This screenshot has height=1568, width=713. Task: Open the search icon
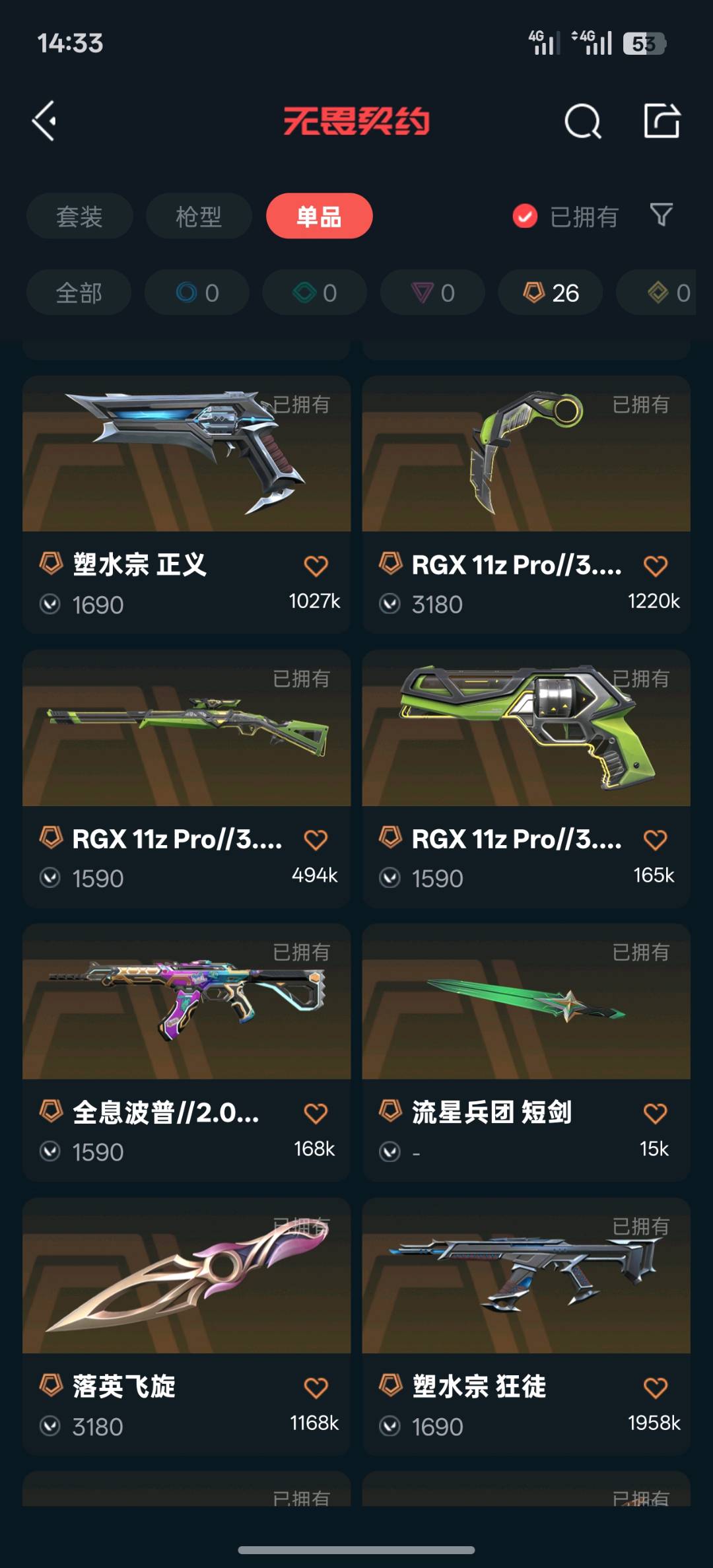pos(582,121)
